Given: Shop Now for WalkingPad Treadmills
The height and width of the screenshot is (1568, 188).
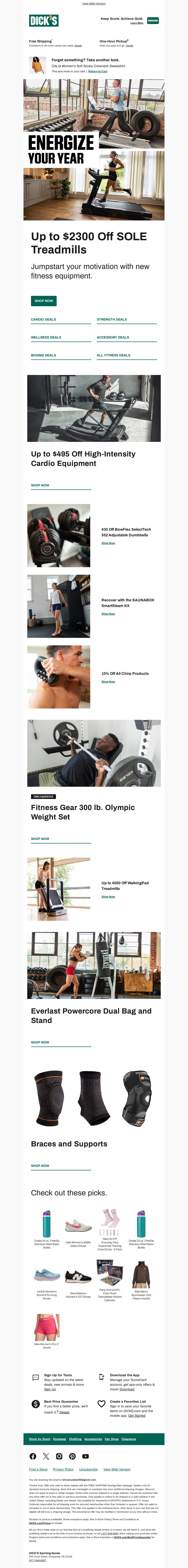Looking at the screenshot, I should (x=108, y=897).
